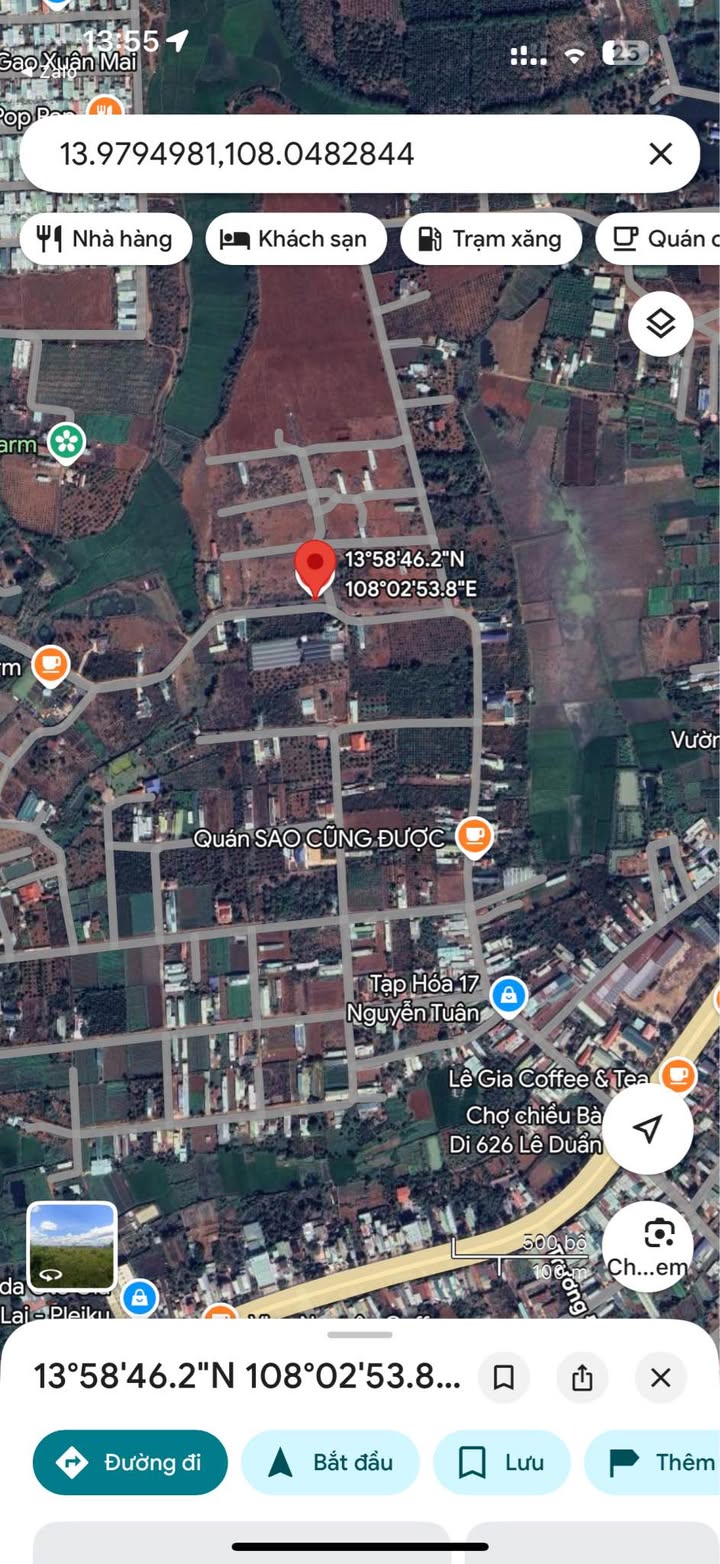The height and width of the screenshot is (1564, 720).
Task: Select the Nhà hàng chip
Action: [x=105, y=239]
